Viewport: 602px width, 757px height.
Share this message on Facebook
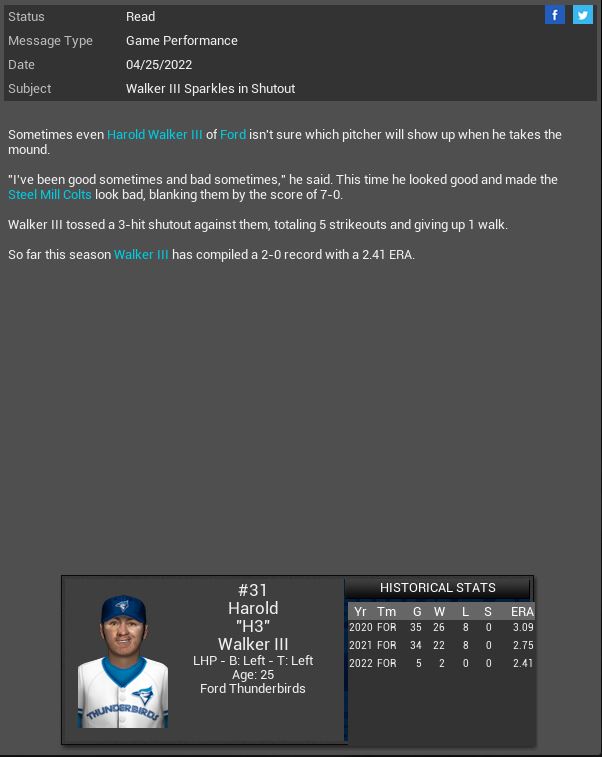point(555,15)
